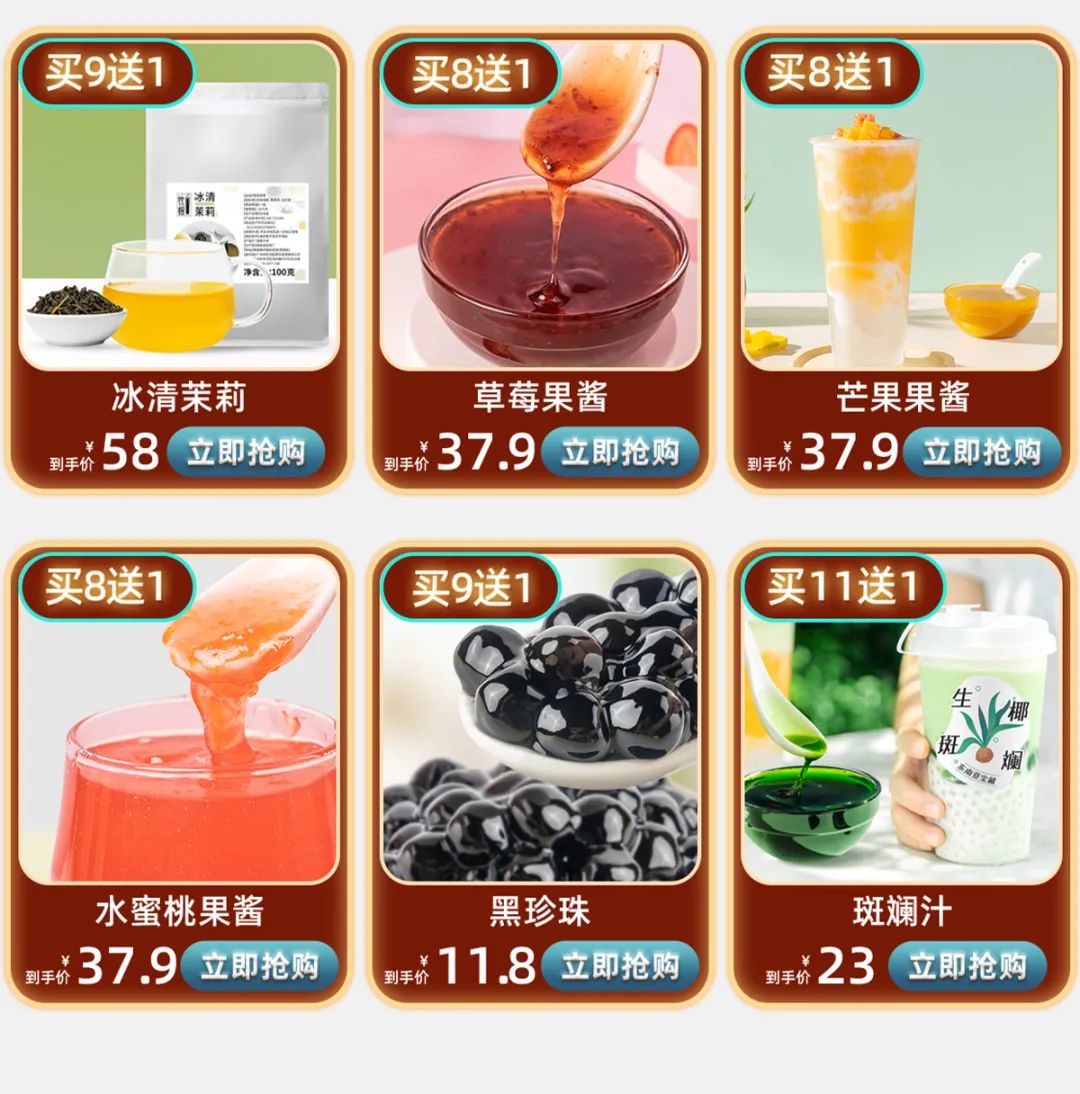Buy 草莓果酱 with its 立即抢购 button

pyautogui.click(x=619, y=452)
